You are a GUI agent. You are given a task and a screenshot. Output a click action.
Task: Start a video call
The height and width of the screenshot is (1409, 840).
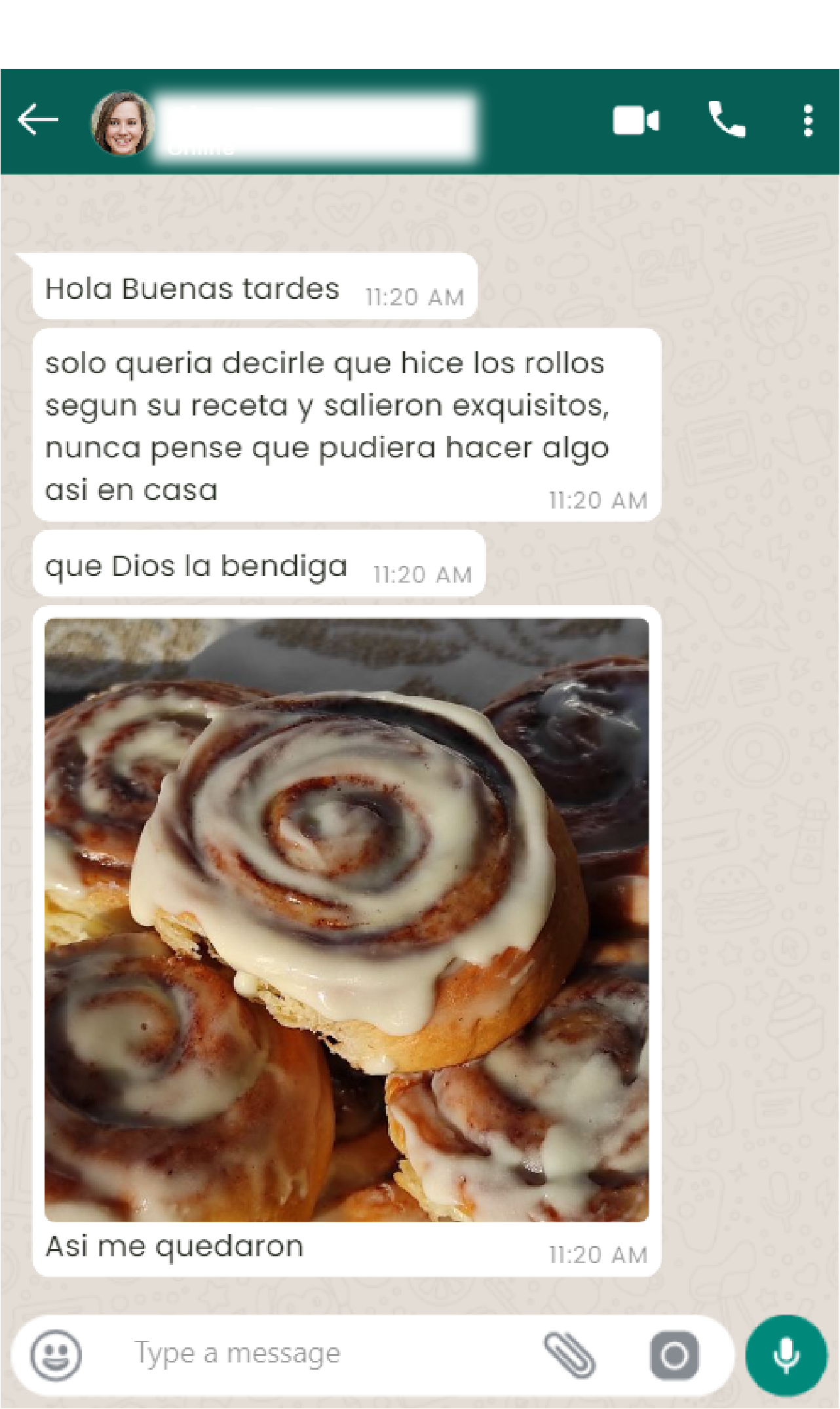point(636,121)
